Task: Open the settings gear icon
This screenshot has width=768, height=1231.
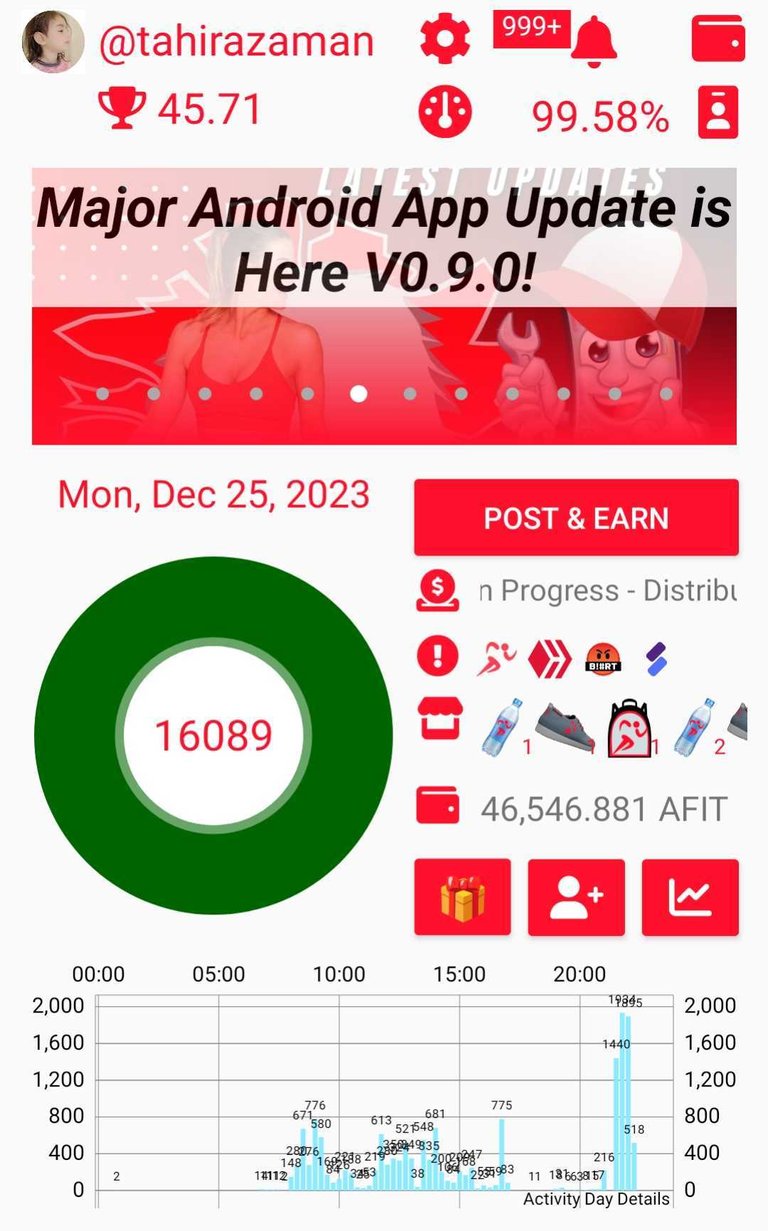Action: coord(445,38)
